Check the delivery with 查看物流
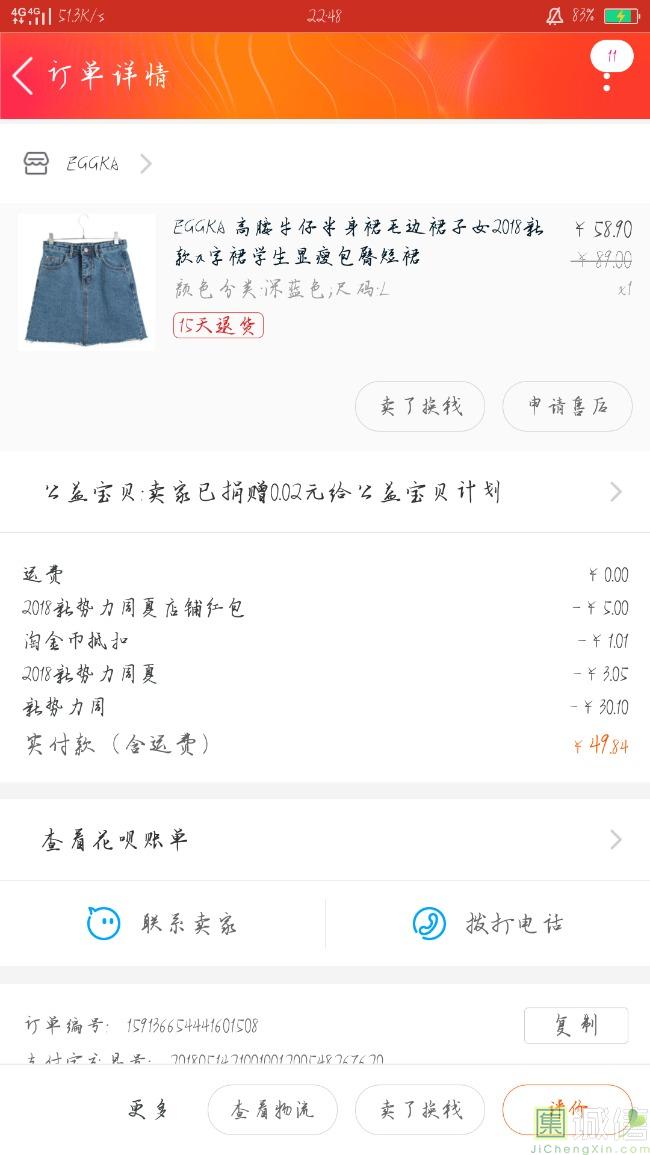Image resolution: width=650 pixels, height=1155 pixels. point(273,1109)
